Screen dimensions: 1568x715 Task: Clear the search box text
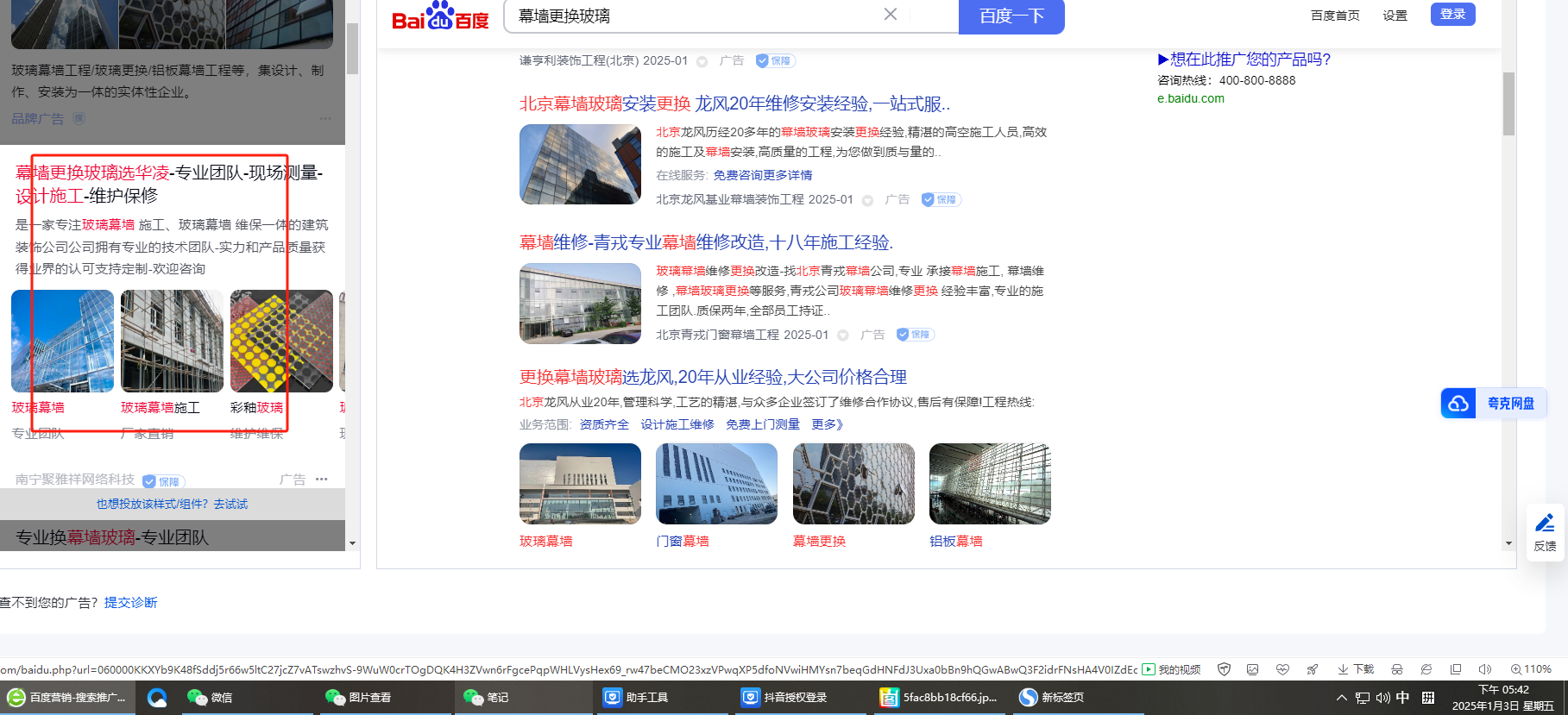[x=891, y=15]
